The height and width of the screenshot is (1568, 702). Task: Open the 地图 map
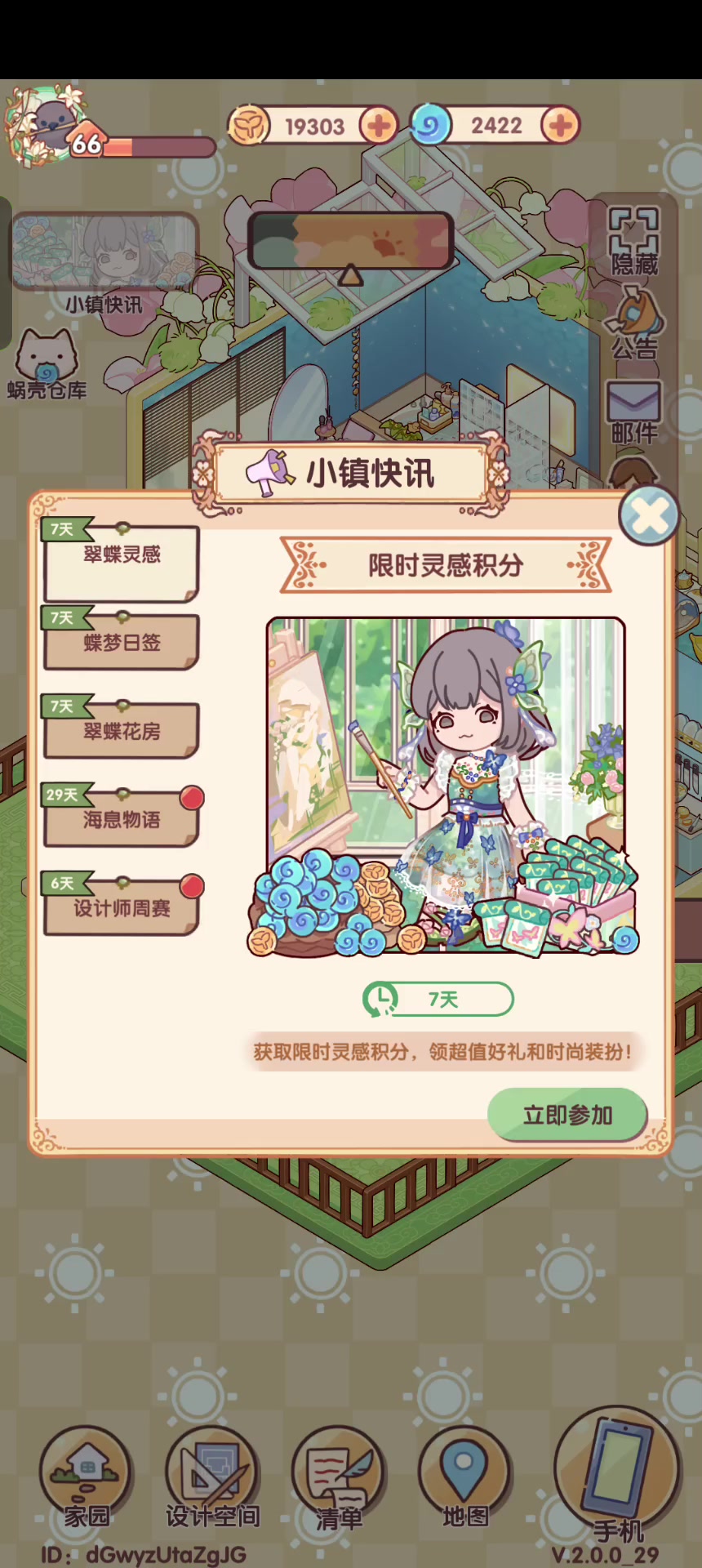point(465,1478)
